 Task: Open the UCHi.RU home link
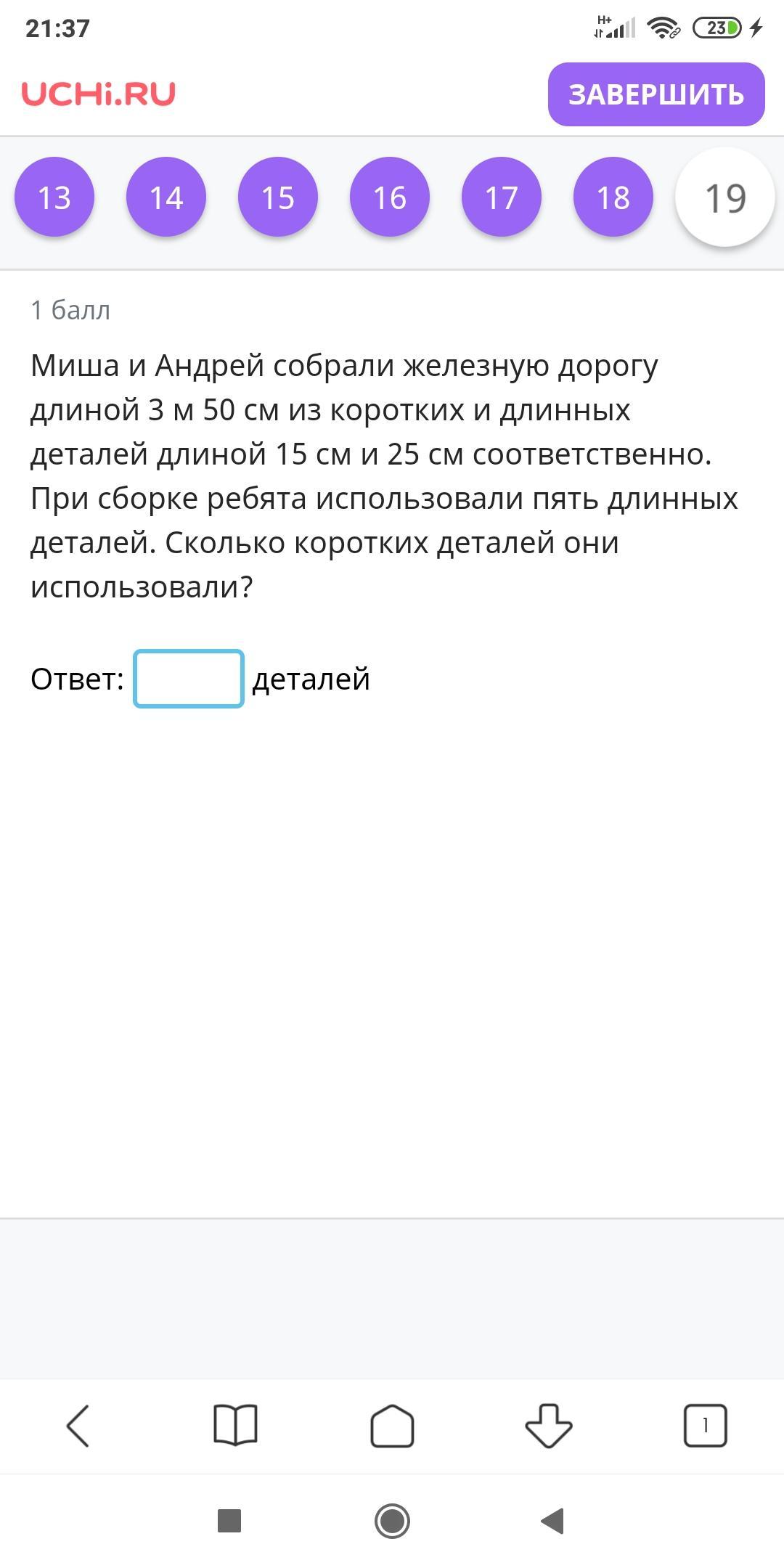click(98, 94)
